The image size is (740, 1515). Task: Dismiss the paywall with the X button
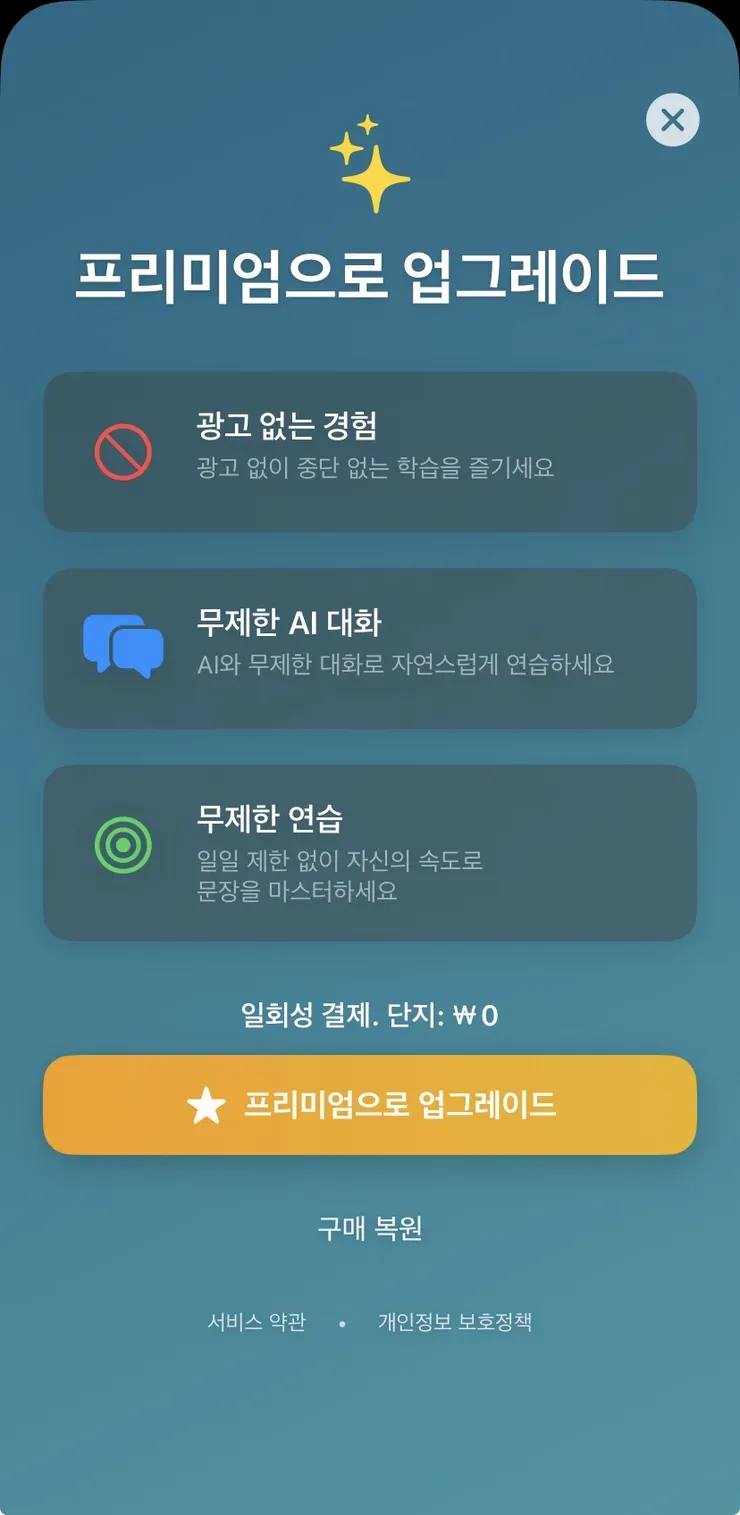(x=672, y=120)
